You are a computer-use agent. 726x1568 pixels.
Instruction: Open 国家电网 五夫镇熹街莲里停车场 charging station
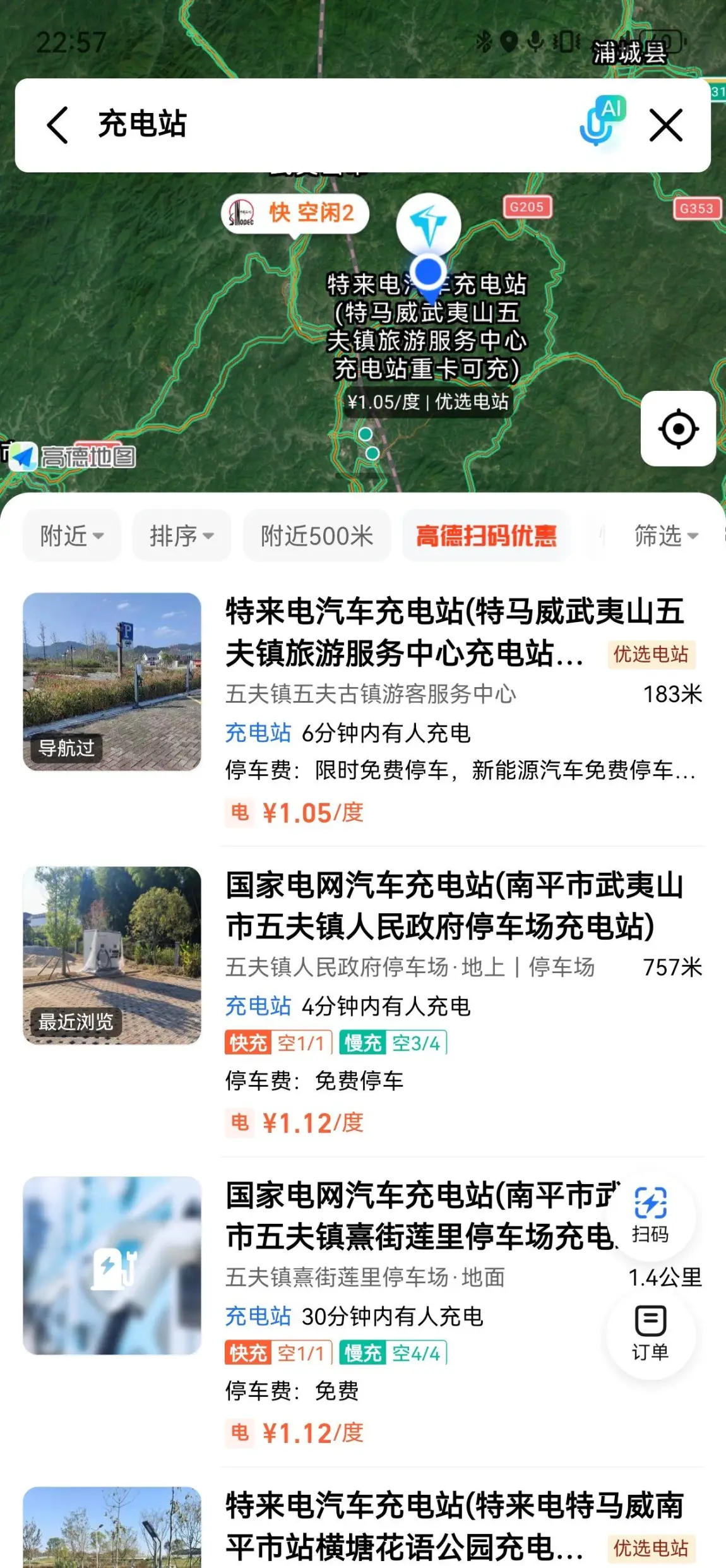[417, 1216]
